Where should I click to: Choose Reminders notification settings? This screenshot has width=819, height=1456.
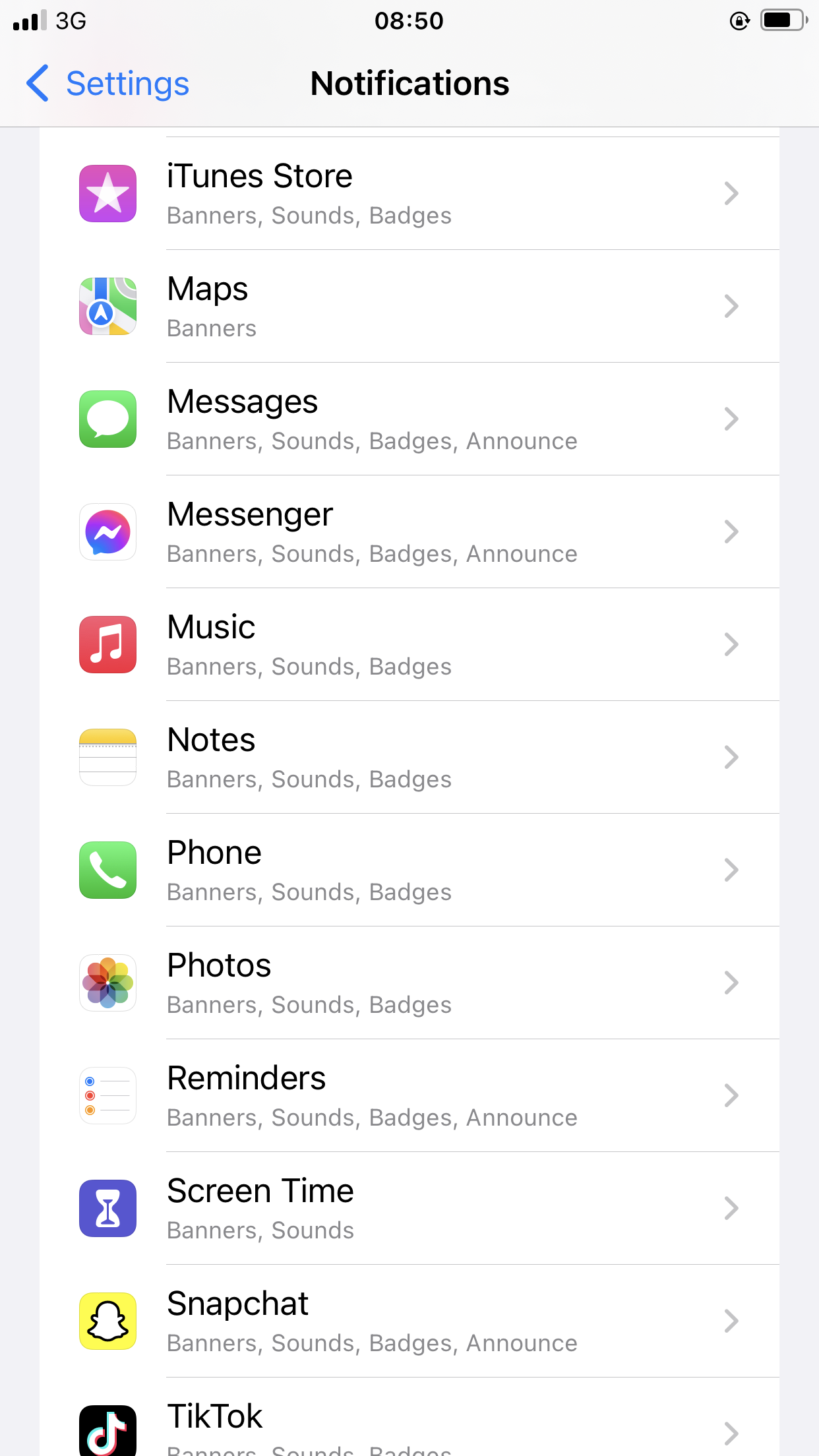click(x=409, y=1096)
